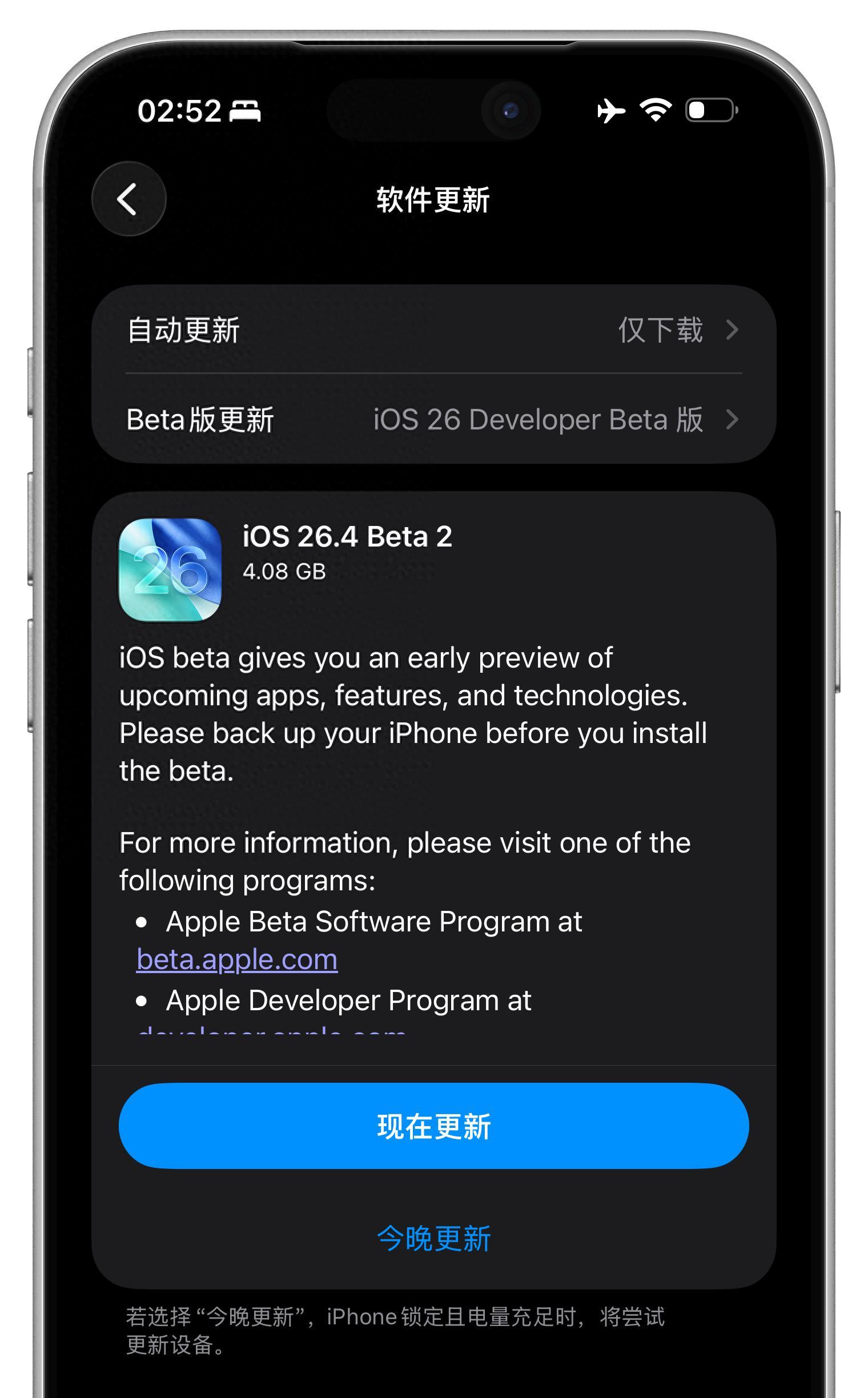Choose 今晚更新 to update tonight

[433, 1239]
